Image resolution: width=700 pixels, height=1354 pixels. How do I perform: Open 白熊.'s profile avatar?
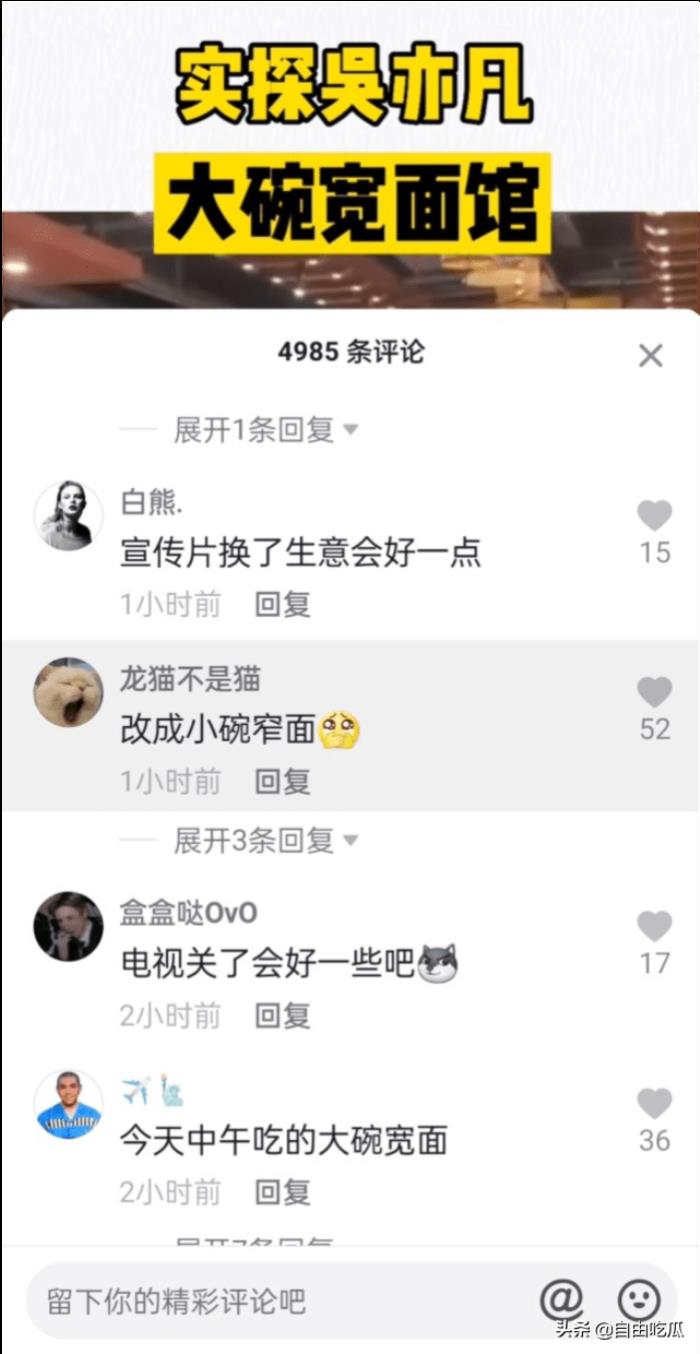pyautogui.click(x=68, y=516)
